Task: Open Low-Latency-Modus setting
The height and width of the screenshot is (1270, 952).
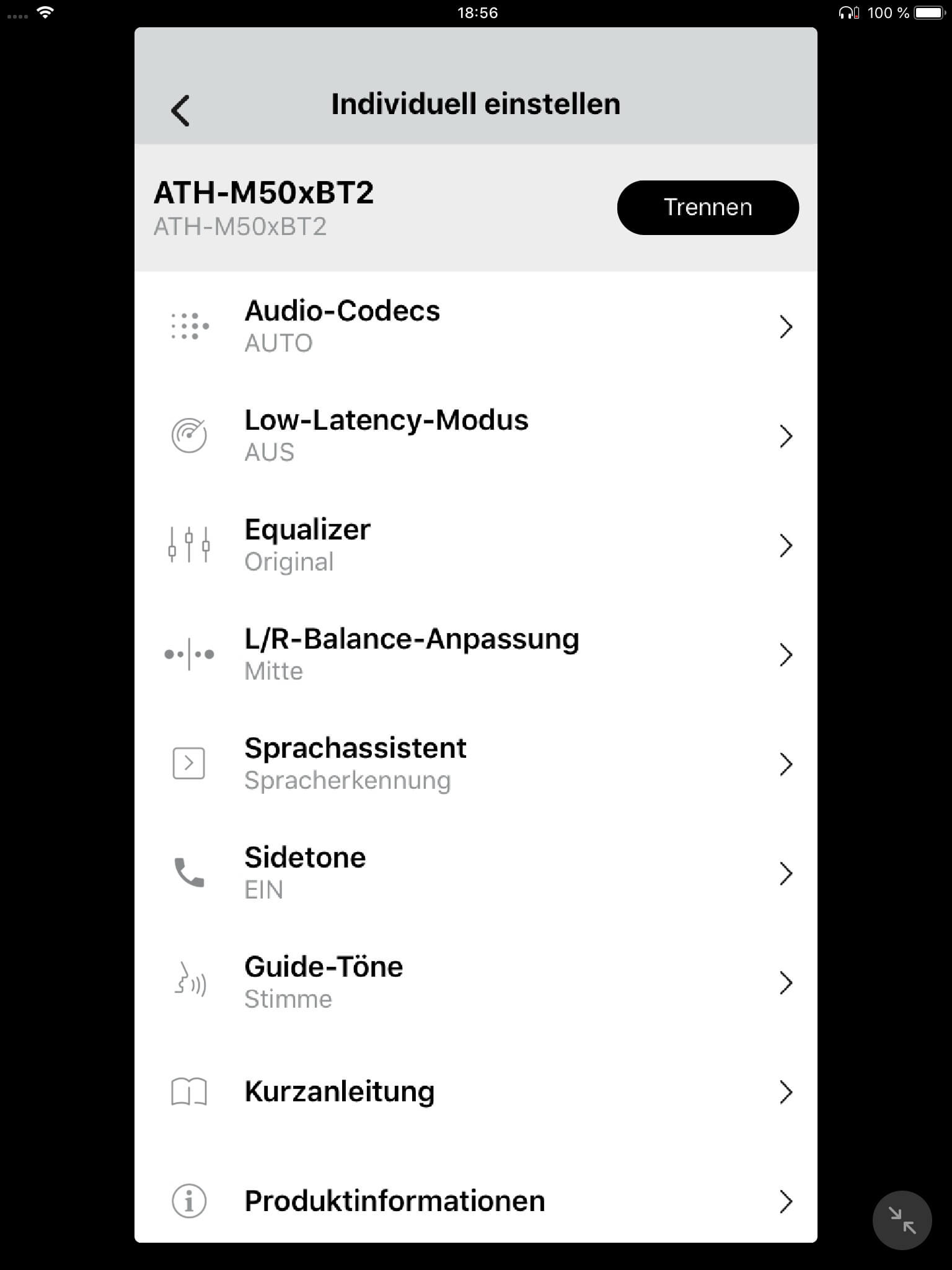Action: (x=475, y=436)
